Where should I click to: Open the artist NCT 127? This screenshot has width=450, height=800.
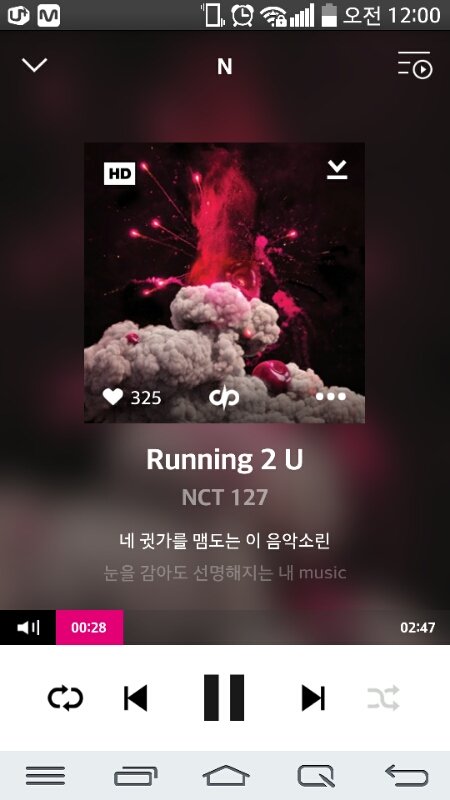(224, 497)
